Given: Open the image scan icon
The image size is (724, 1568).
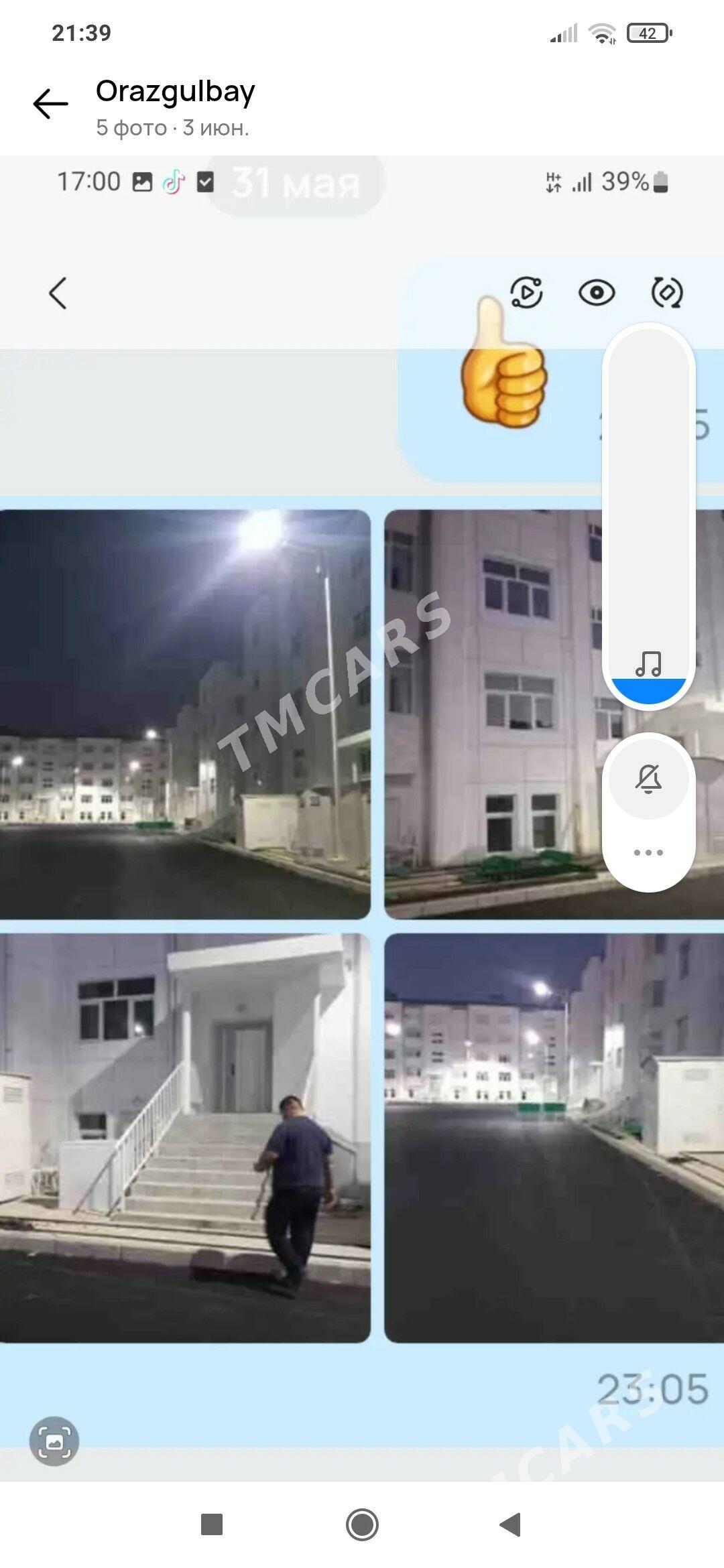Looking at the screenshot, I should 54,1441.
